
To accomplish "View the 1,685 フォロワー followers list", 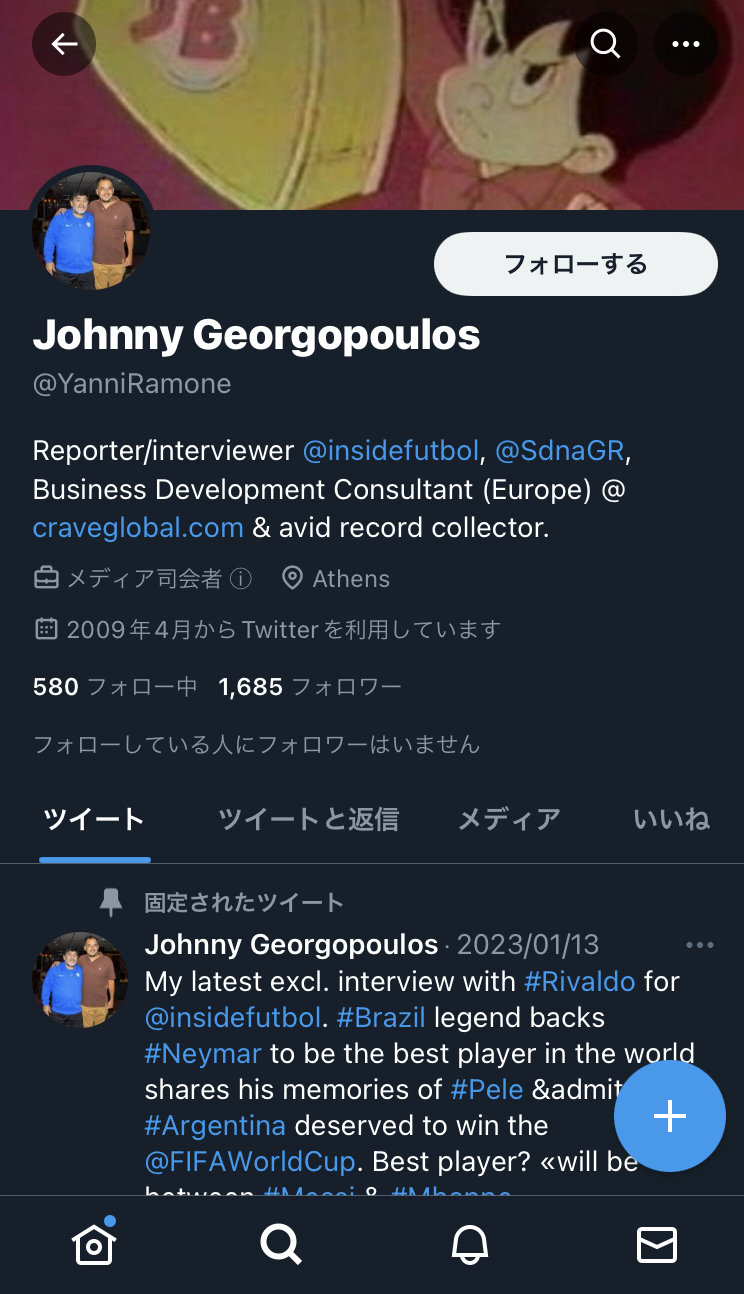I will tap(310, 687).
